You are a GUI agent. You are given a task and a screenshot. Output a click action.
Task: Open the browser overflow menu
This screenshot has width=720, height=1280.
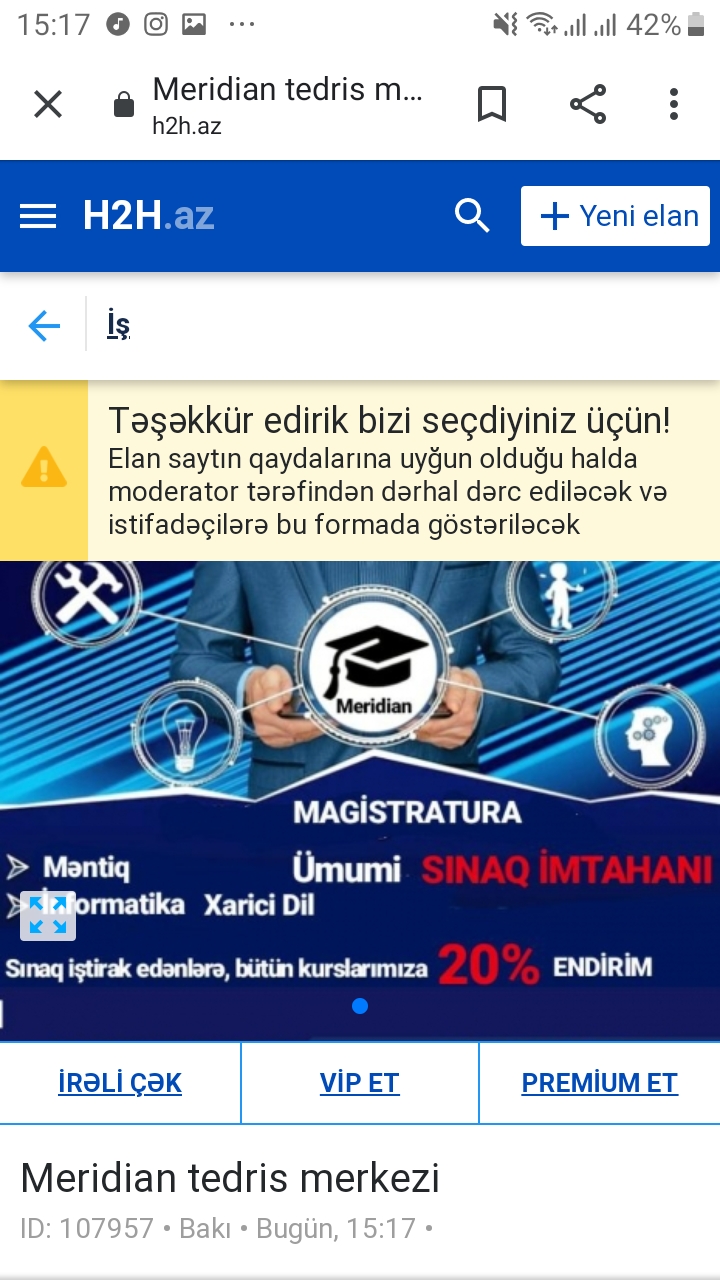coord(674,104)
